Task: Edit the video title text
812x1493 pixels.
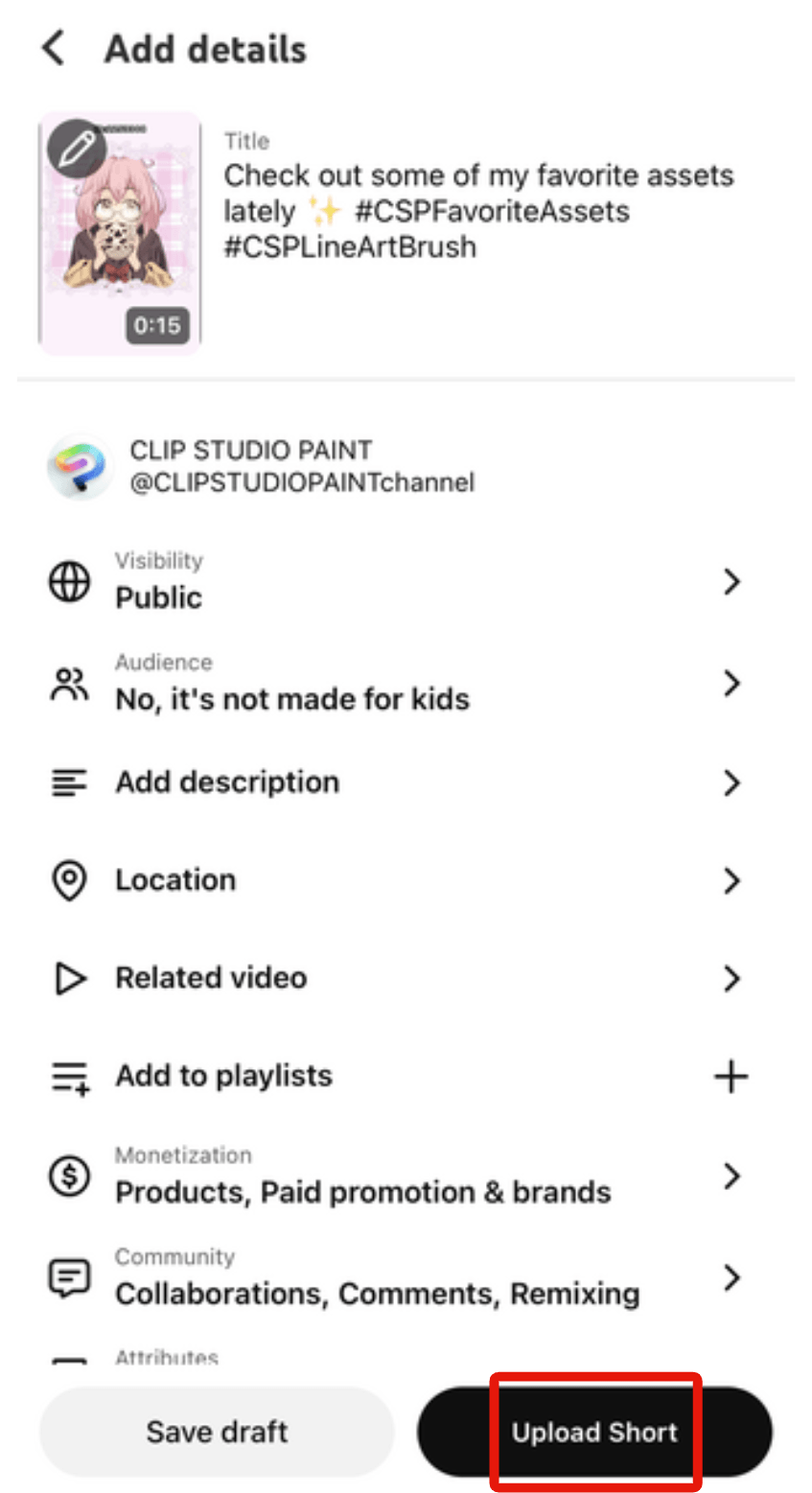Action: tap(478, 211)
